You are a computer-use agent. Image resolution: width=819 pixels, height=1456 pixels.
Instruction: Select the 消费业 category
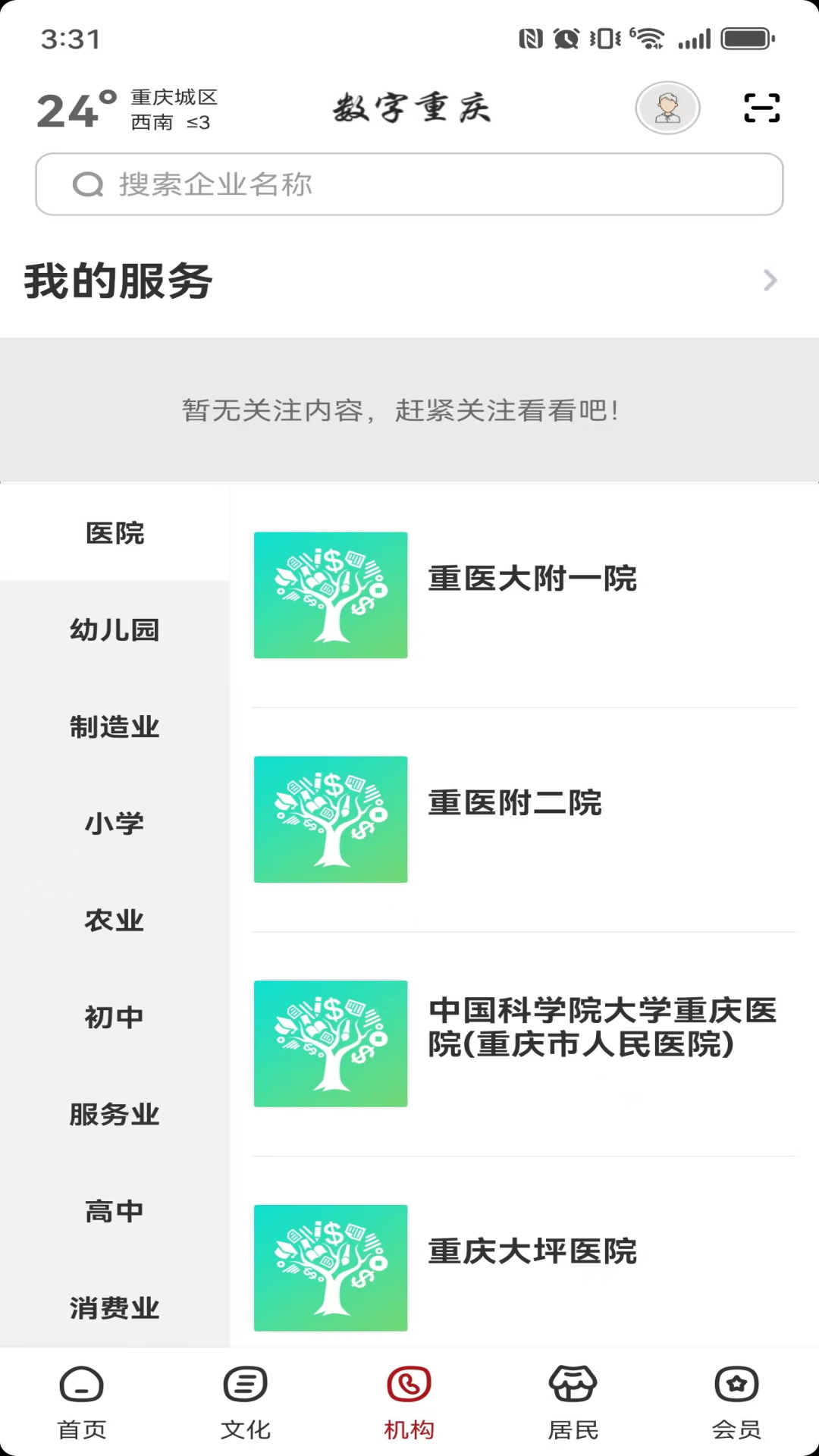[115, 1308]
